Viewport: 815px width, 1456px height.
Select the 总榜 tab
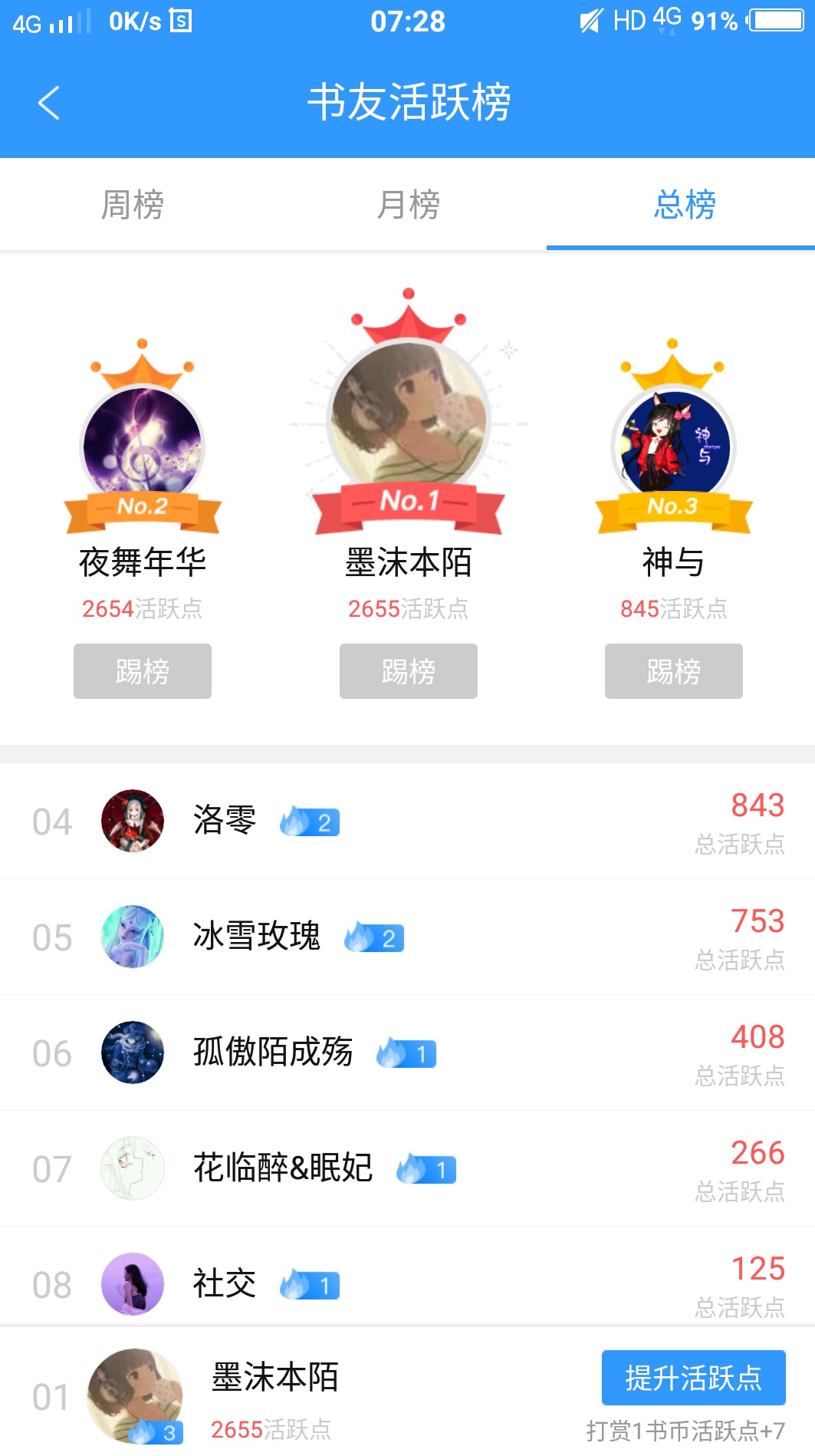685,205
